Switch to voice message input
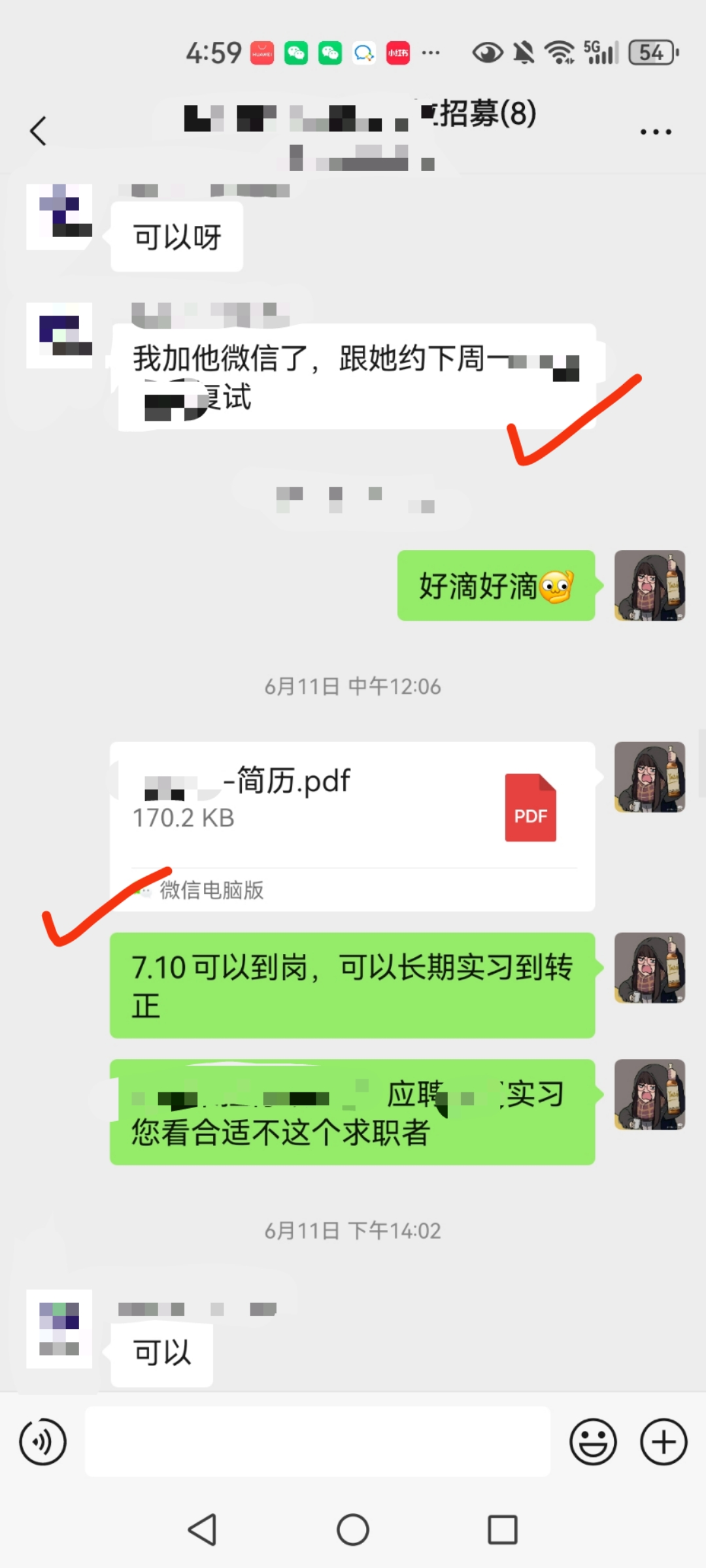 (42, 1442)
